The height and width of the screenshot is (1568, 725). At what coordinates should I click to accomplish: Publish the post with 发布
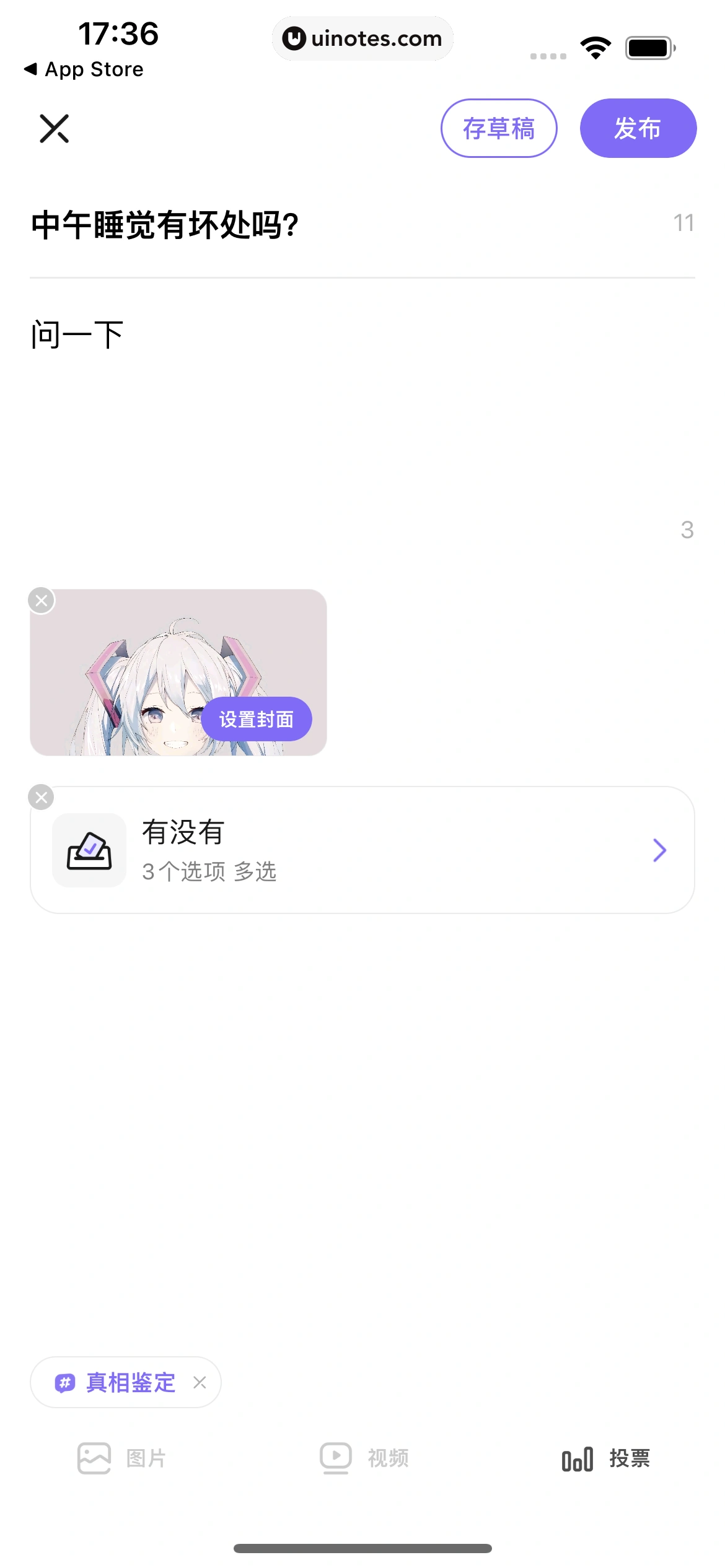pyautogui.click(x=638, y=128)
